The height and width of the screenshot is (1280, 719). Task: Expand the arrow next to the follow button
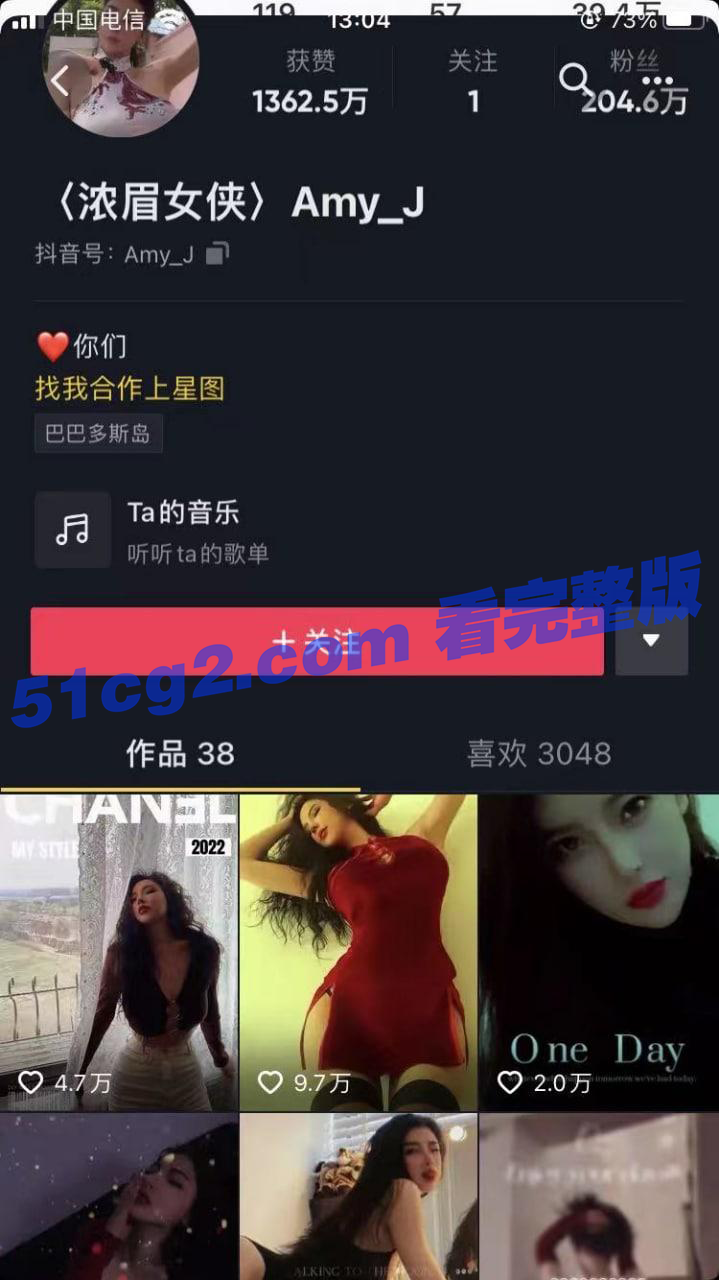pos(651,641)
